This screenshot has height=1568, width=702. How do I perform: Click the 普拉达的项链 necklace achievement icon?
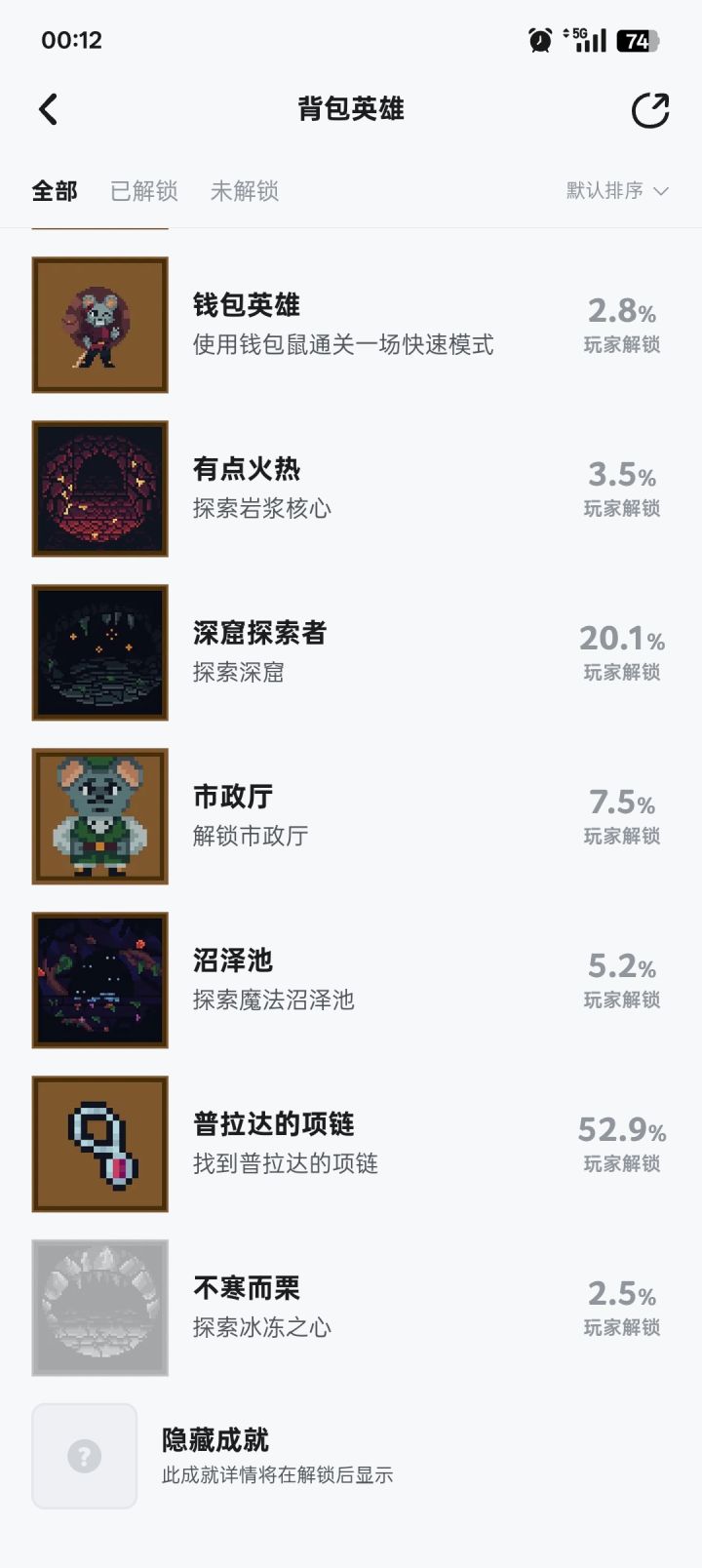pyautogui.click(x=99, y=1144)
